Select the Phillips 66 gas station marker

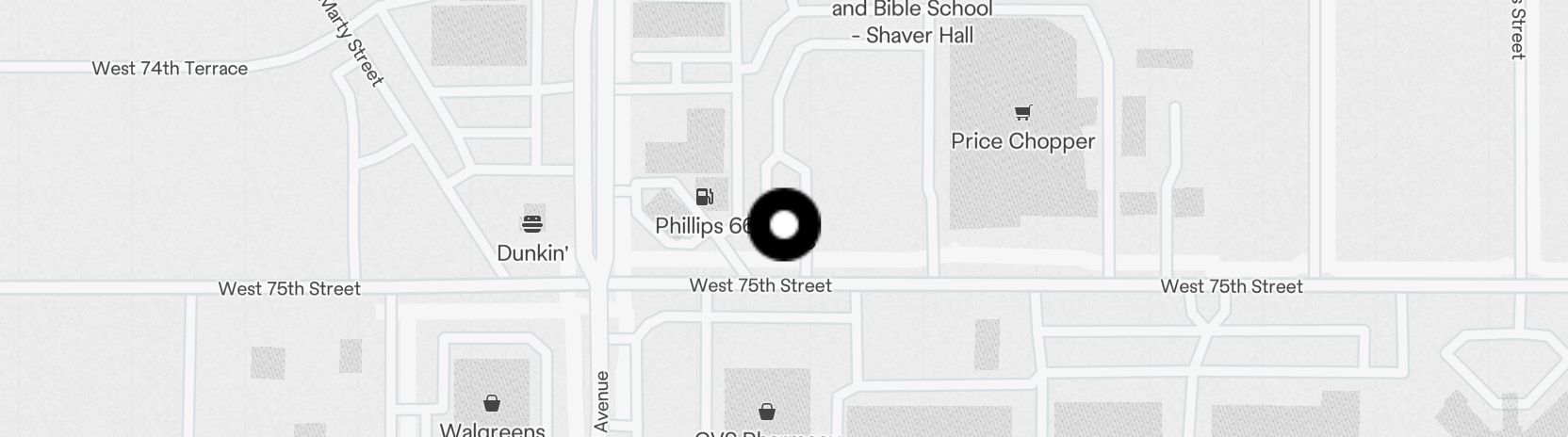click(x=704, y=198)
